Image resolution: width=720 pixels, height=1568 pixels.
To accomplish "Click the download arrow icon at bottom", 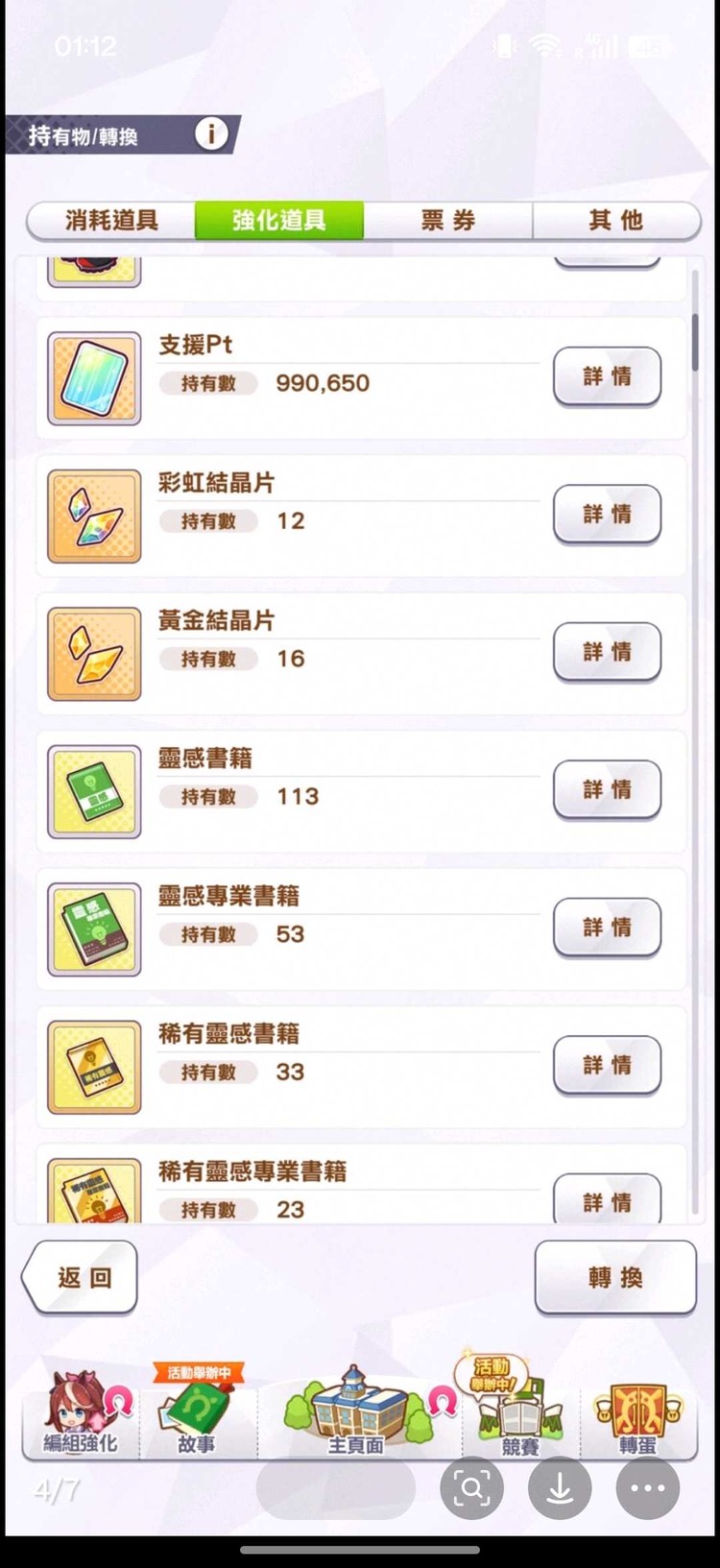I will pos(559,1487).
